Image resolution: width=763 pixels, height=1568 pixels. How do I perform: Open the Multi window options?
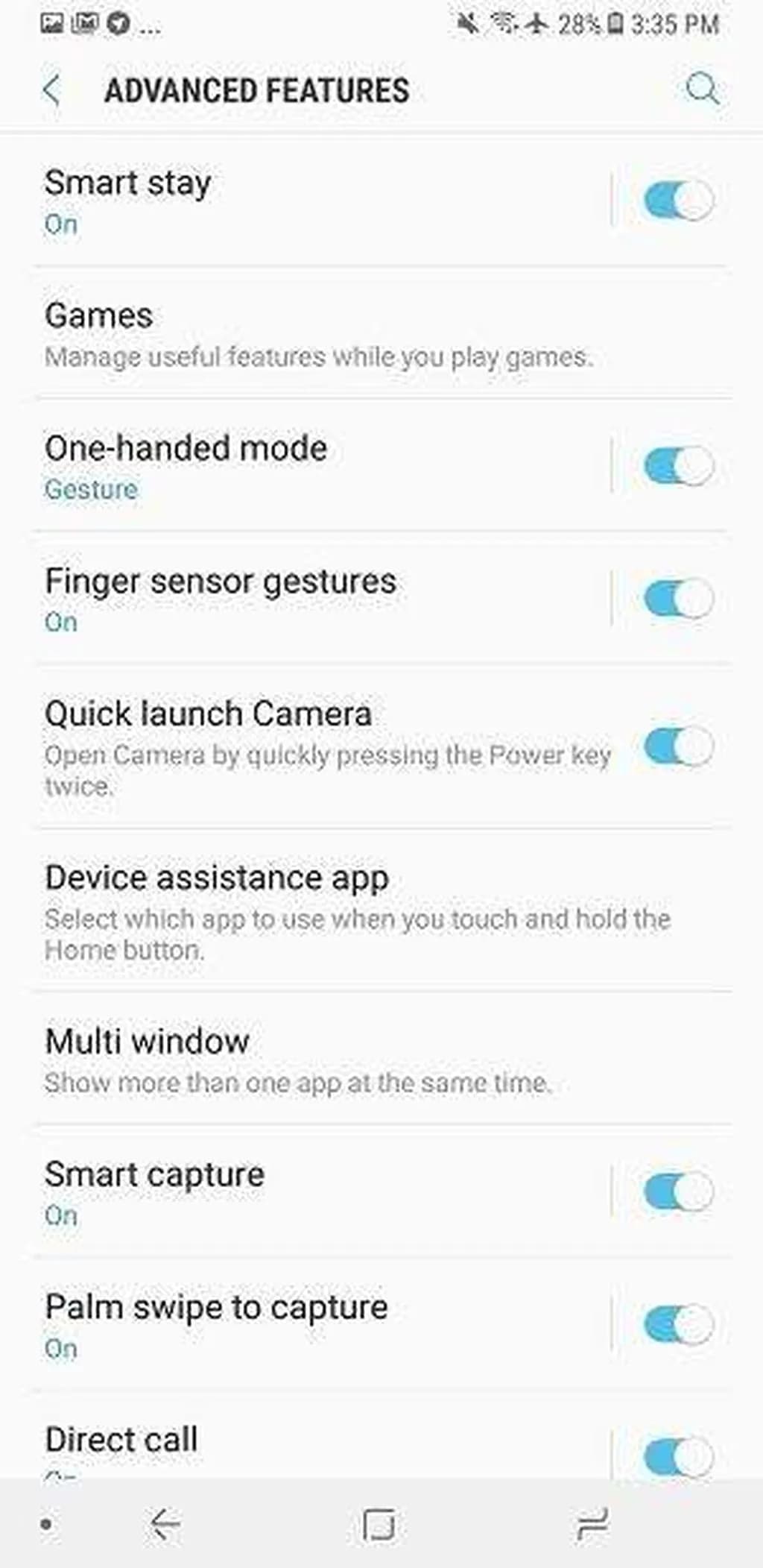click(298, 1059)
